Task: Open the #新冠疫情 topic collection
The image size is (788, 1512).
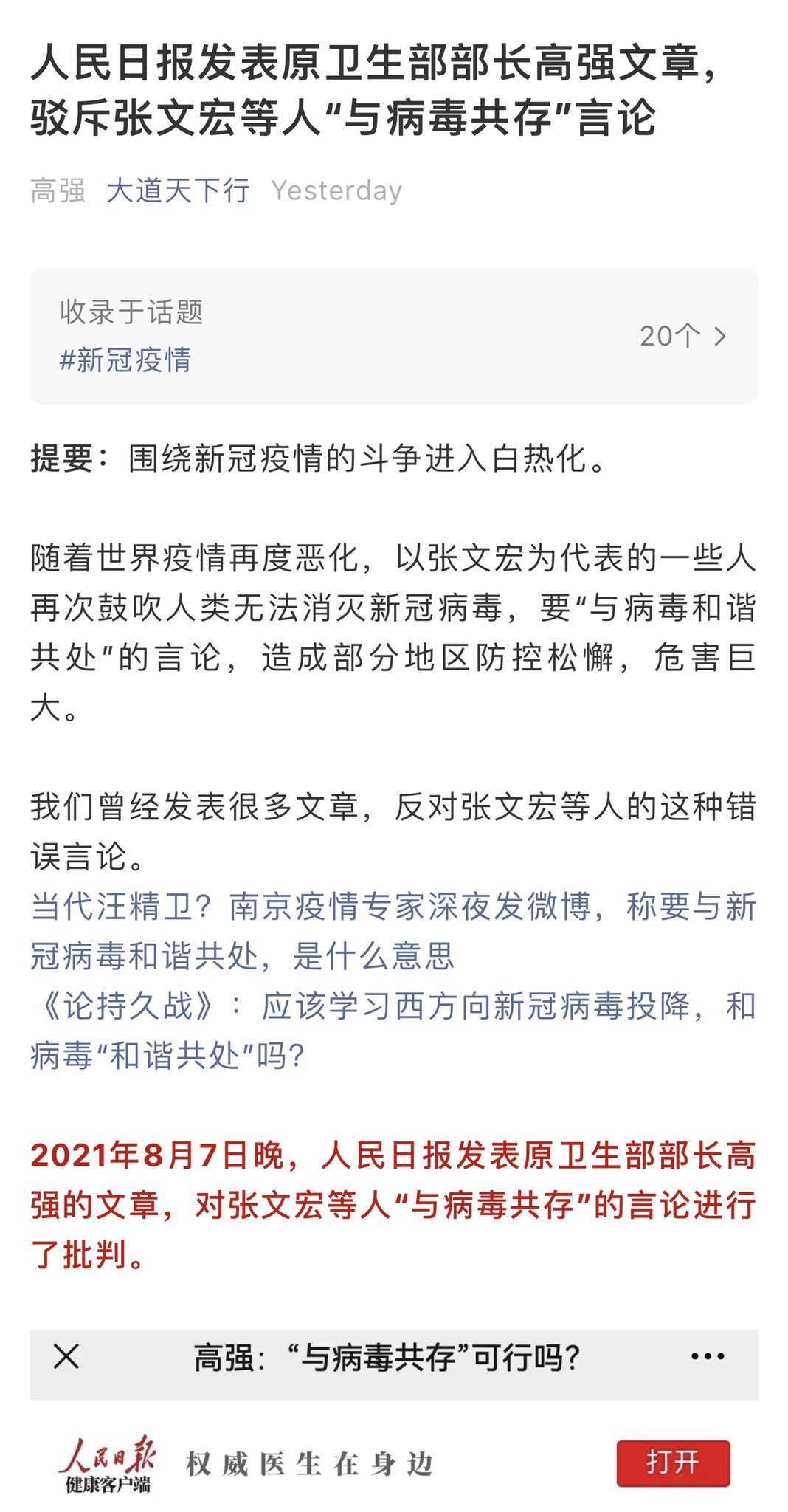Action: point(394,336)
